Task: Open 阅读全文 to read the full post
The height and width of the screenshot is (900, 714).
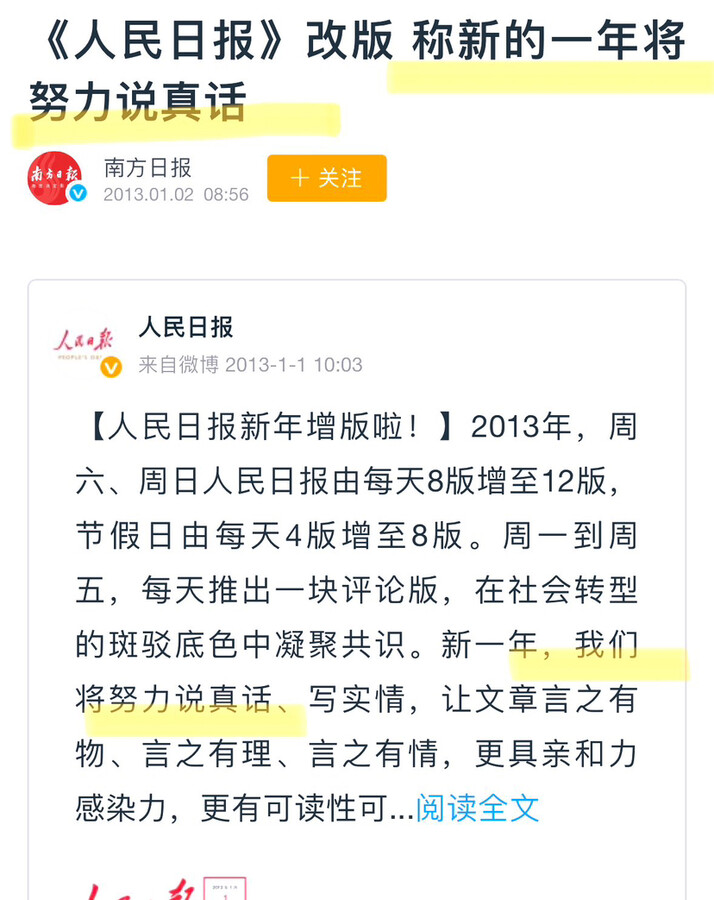Action: [x=477, y=807]
